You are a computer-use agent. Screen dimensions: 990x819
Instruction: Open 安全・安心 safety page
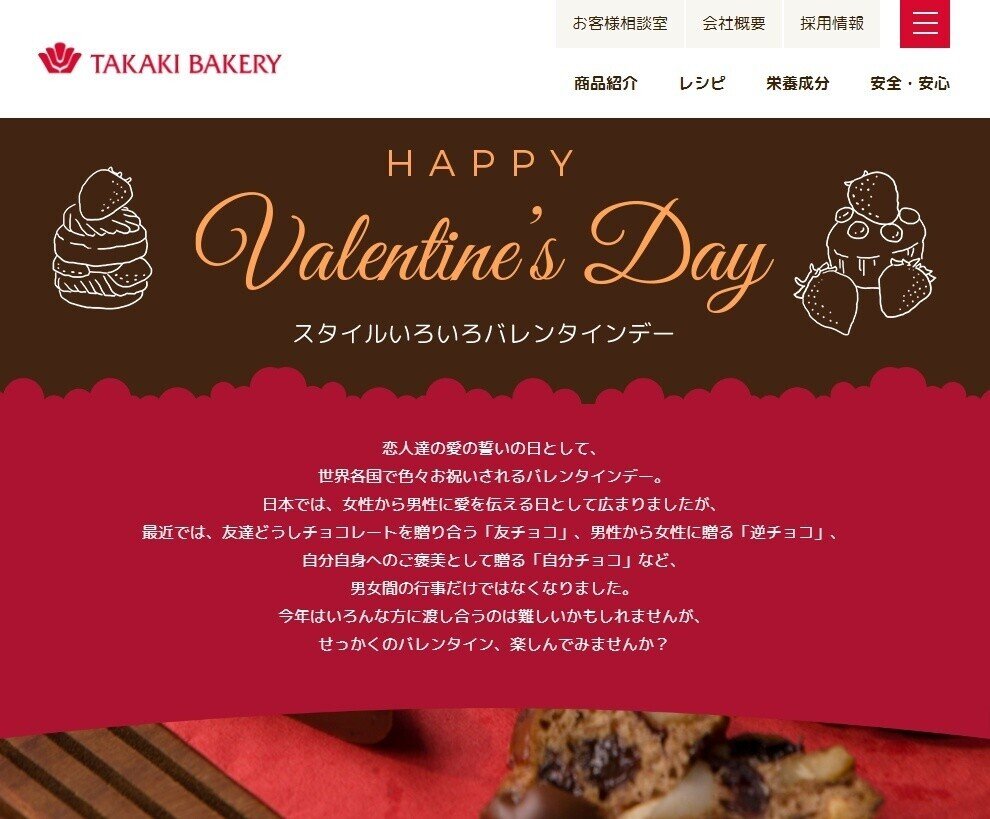pos(909,84)
